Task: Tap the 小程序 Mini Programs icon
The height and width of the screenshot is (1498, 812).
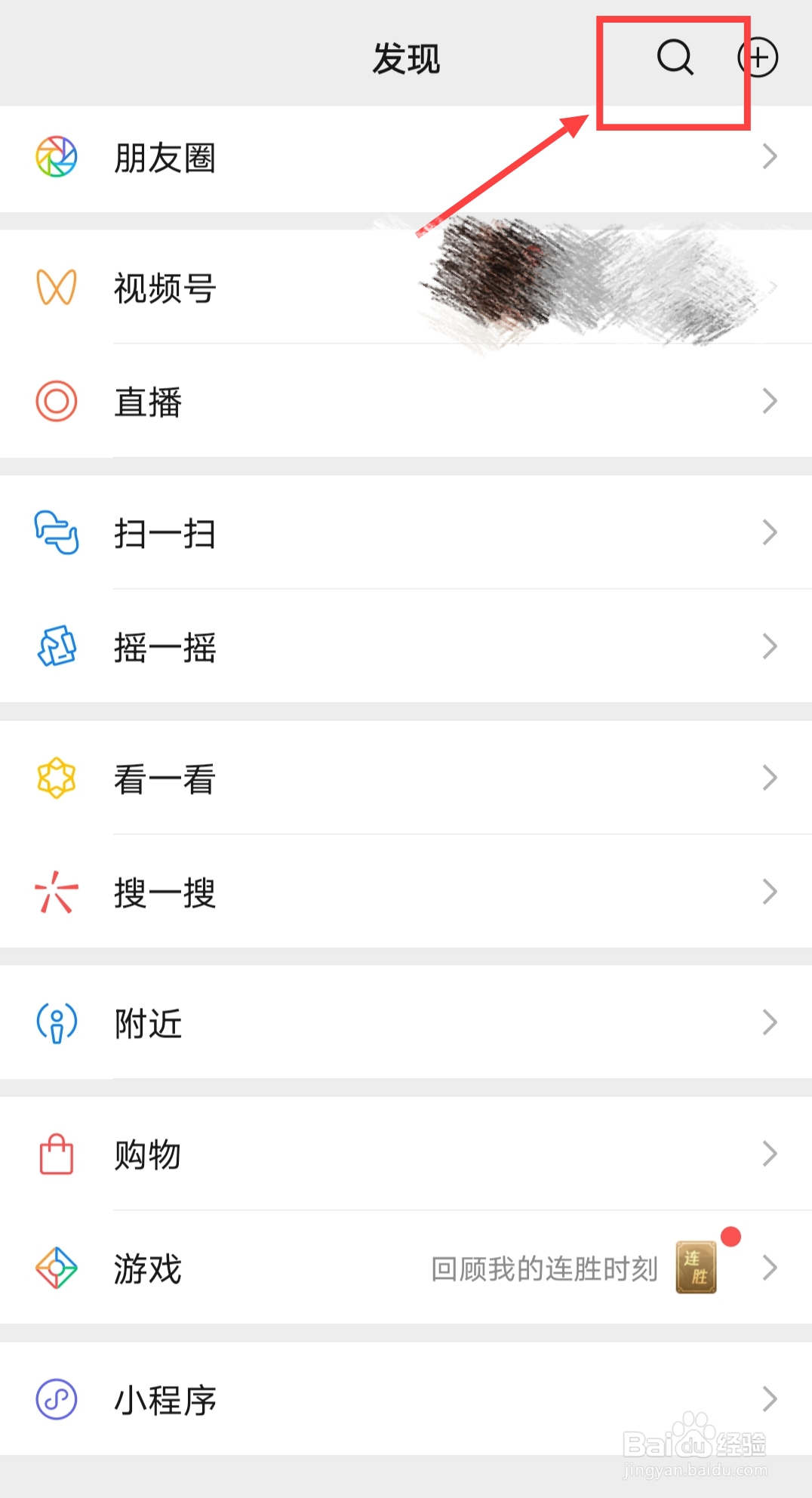Action: 56,1399
